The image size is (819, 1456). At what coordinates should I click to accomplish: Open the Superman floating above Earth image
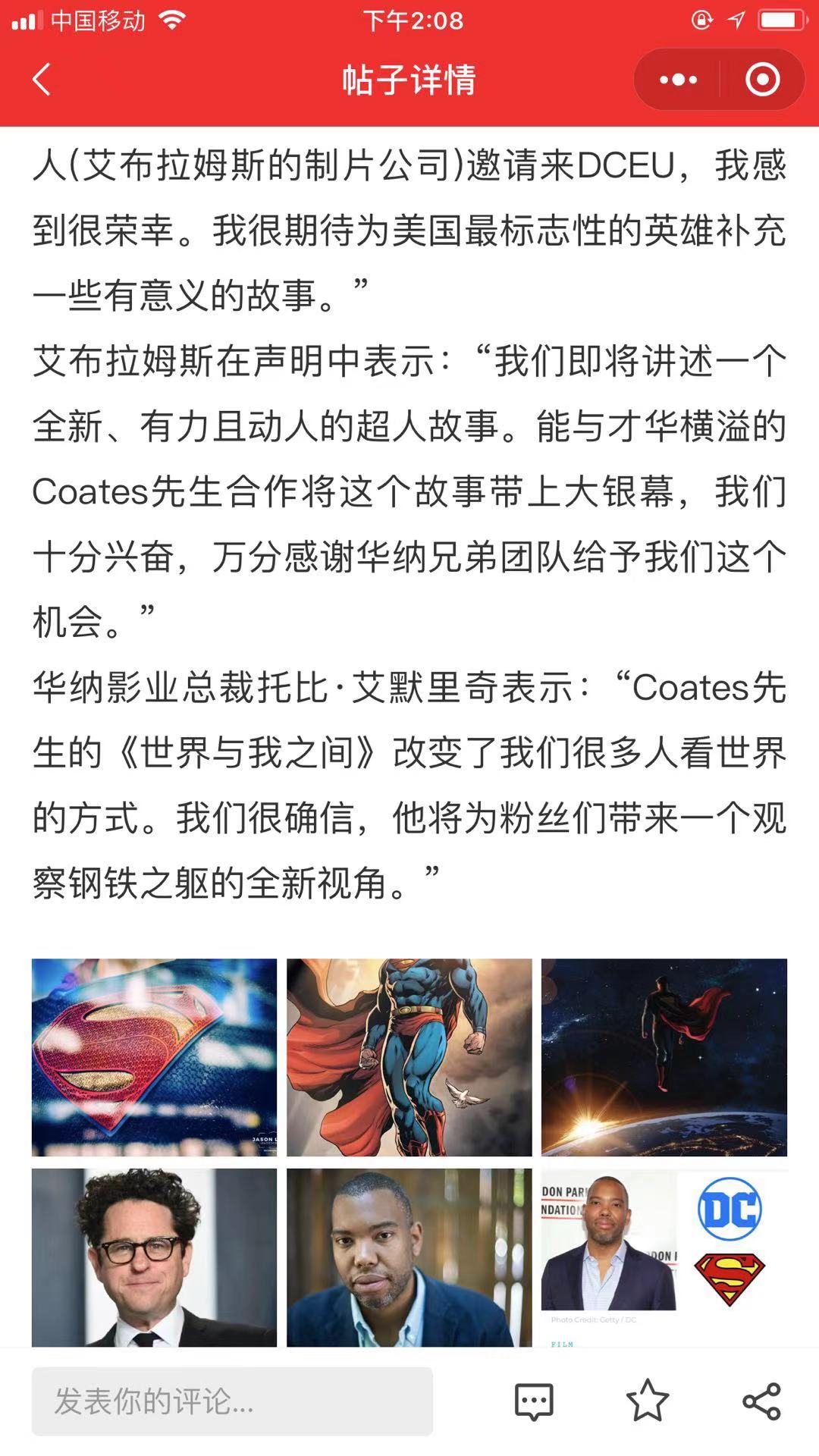[x=664, y=1057]
